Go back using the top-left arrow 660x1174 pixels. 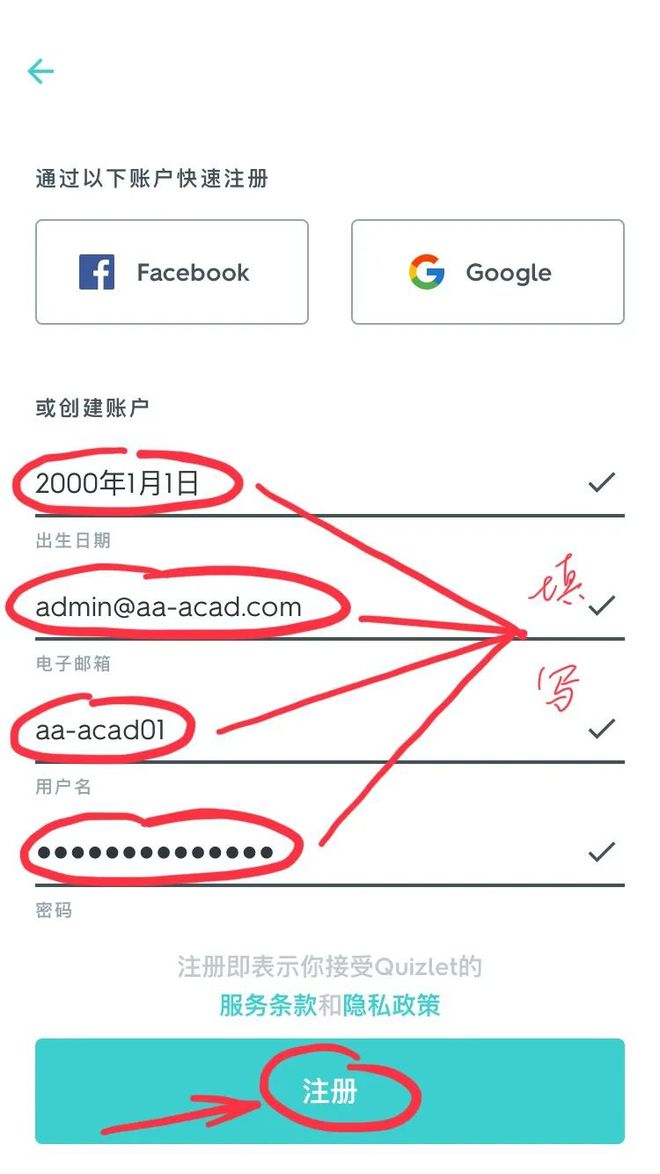40,71
